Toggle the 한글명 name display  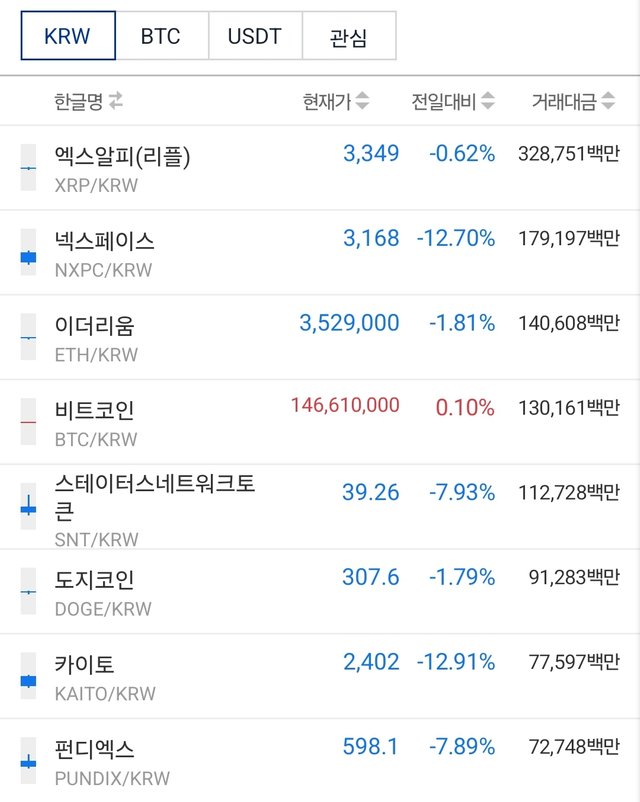(x=88, y=101)
